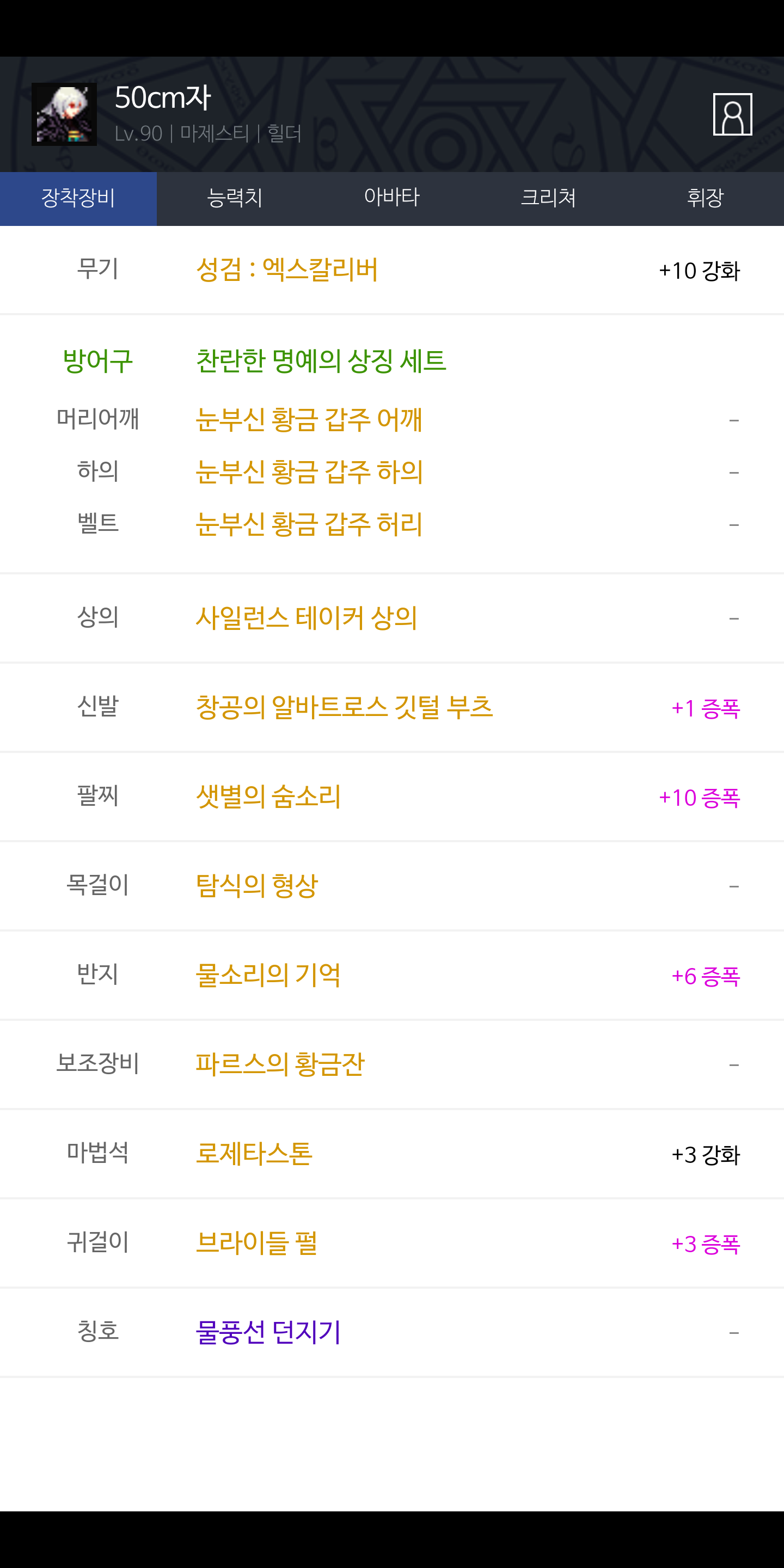The image size is (784, 1568).
Task: Select the 장착장비 tab
Action: (x=78, y=198)
